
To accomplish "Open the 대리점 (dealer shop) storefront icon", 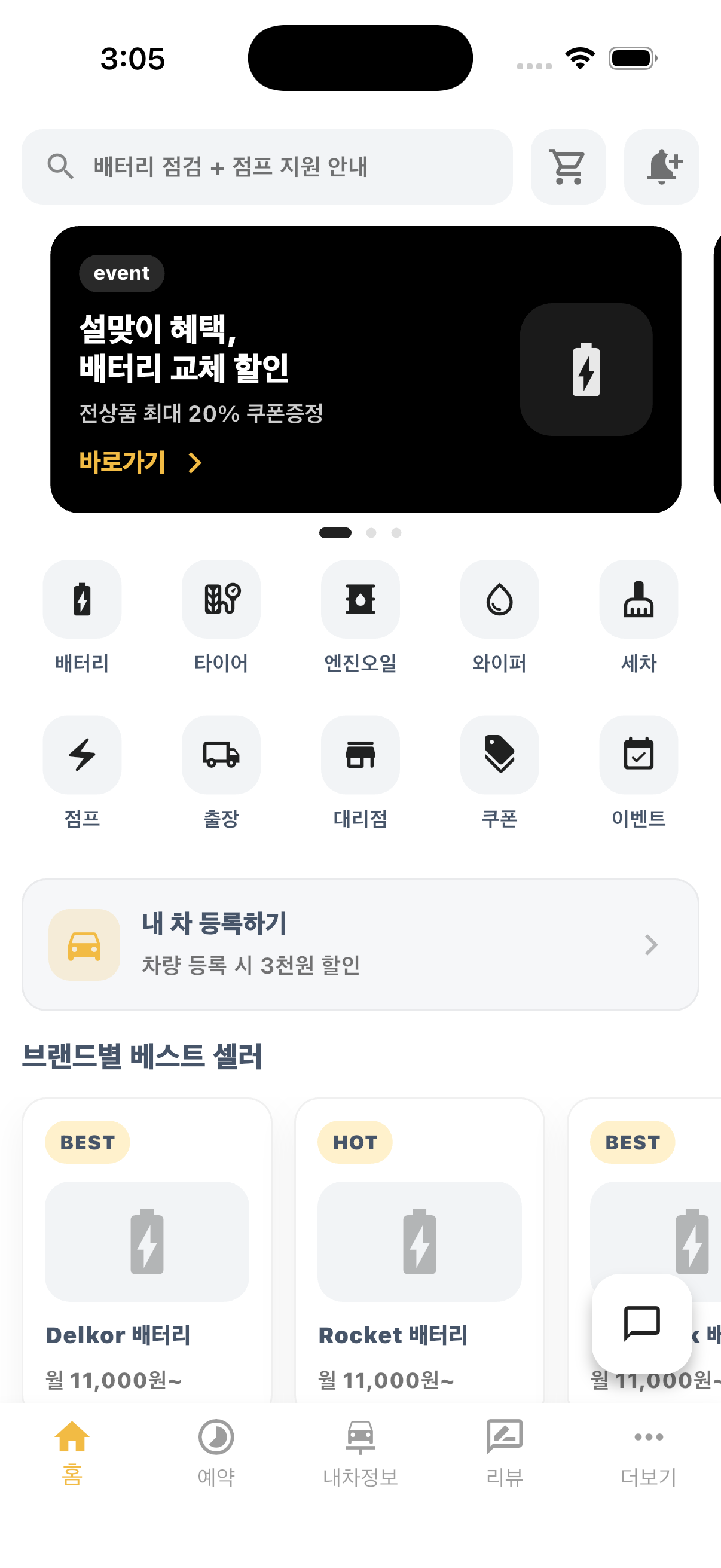I will click(360, 755).
